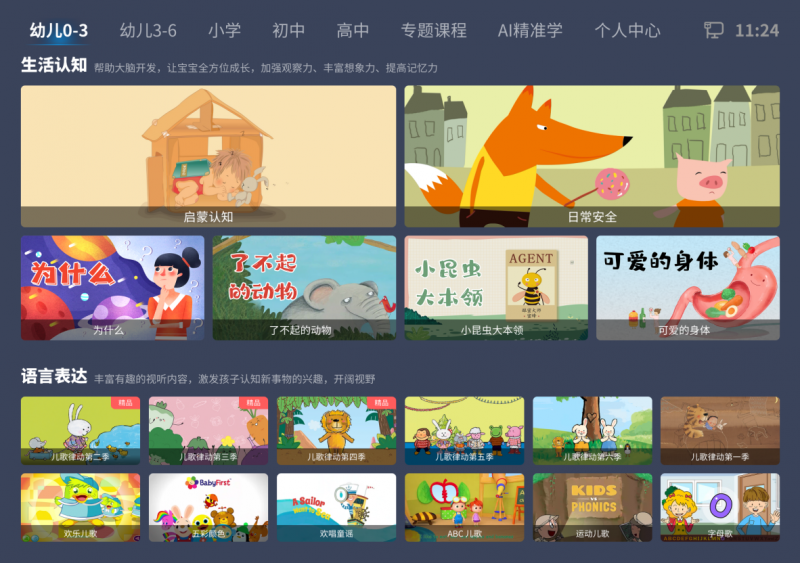Open 可爱的身体 card

688,287
